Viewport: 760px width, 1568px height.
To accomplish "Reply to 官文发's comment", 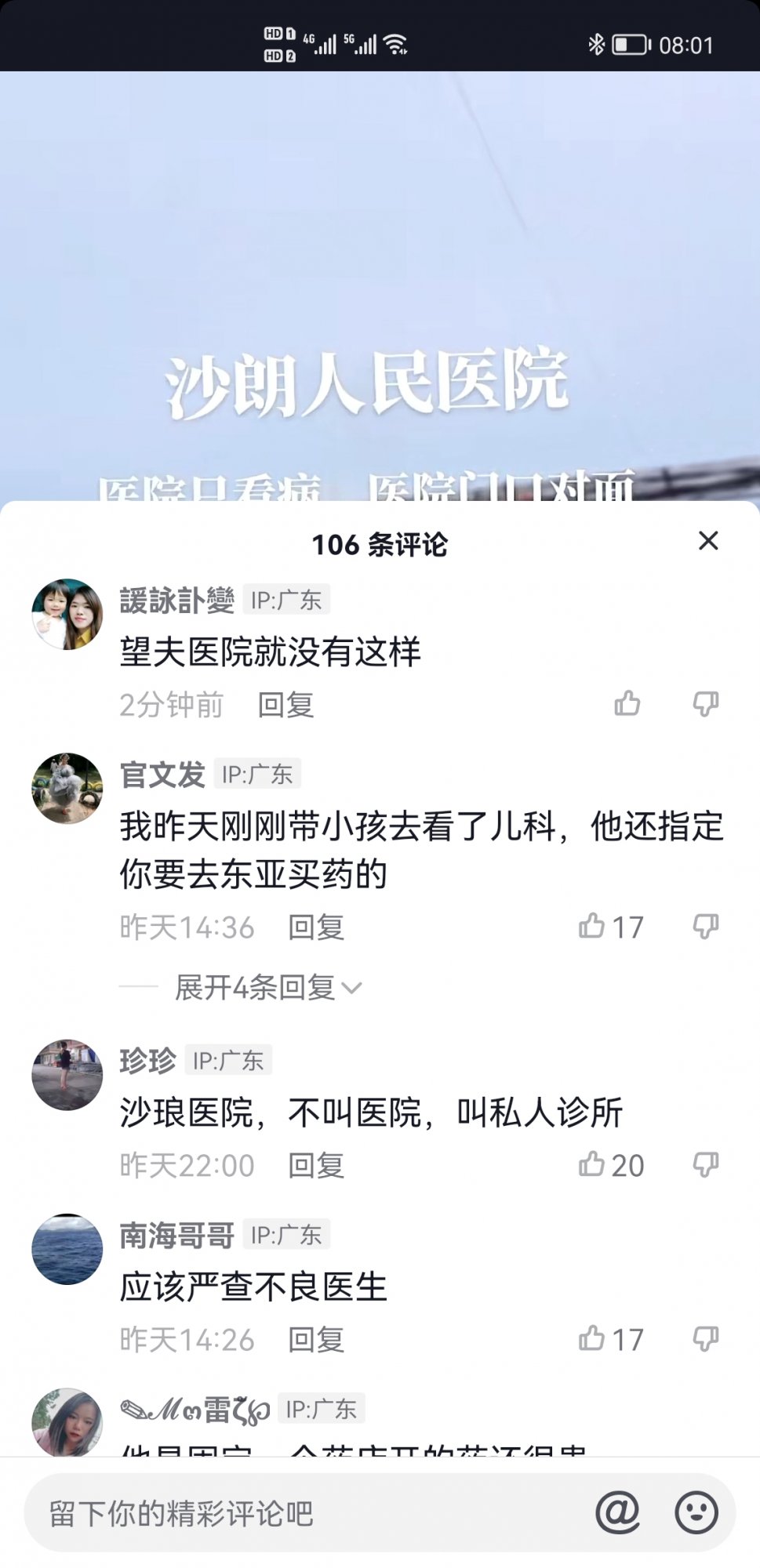I will pyautogui.click(x=315, y=927).
